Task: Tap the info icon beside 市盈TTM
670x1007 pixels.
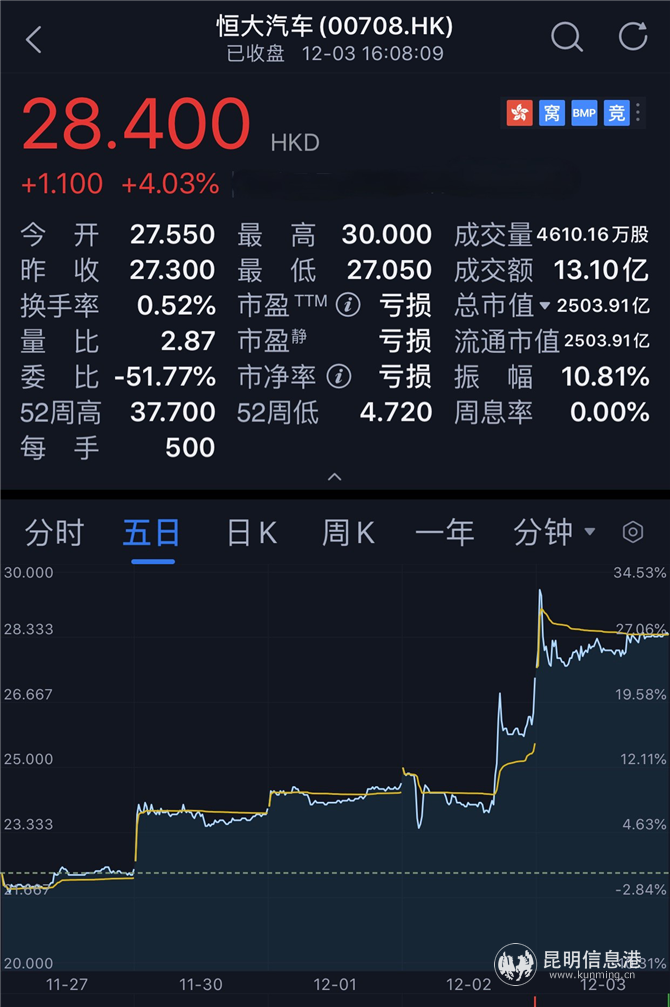Action: point(347,303)
